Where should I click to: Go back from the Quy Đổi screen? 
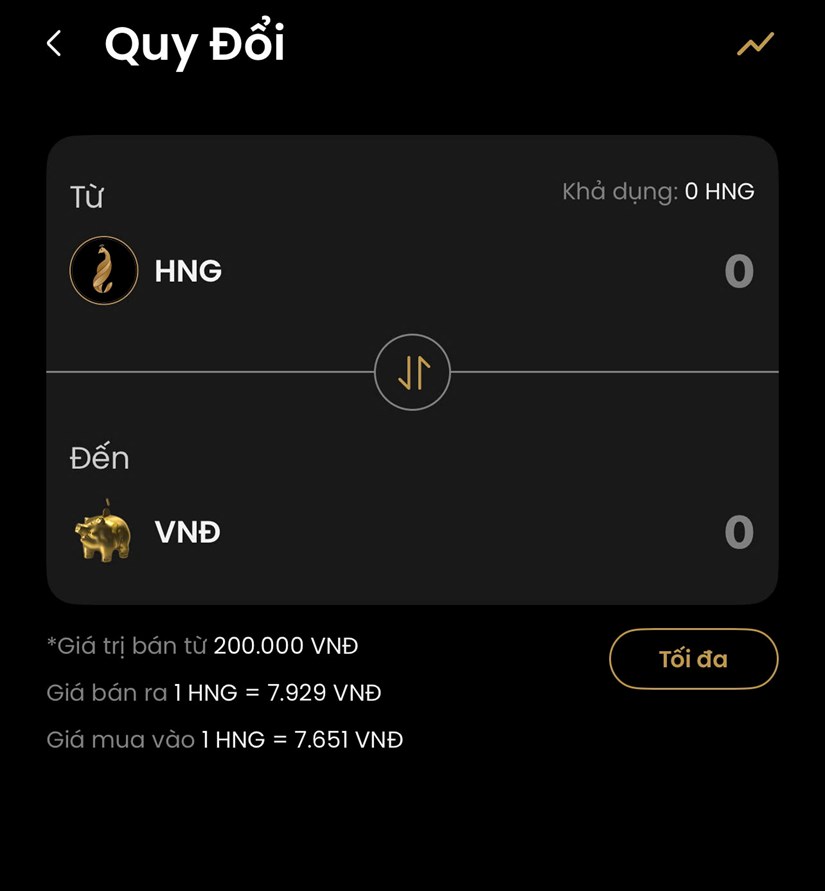pyautogui.click(x=54, y=44)
